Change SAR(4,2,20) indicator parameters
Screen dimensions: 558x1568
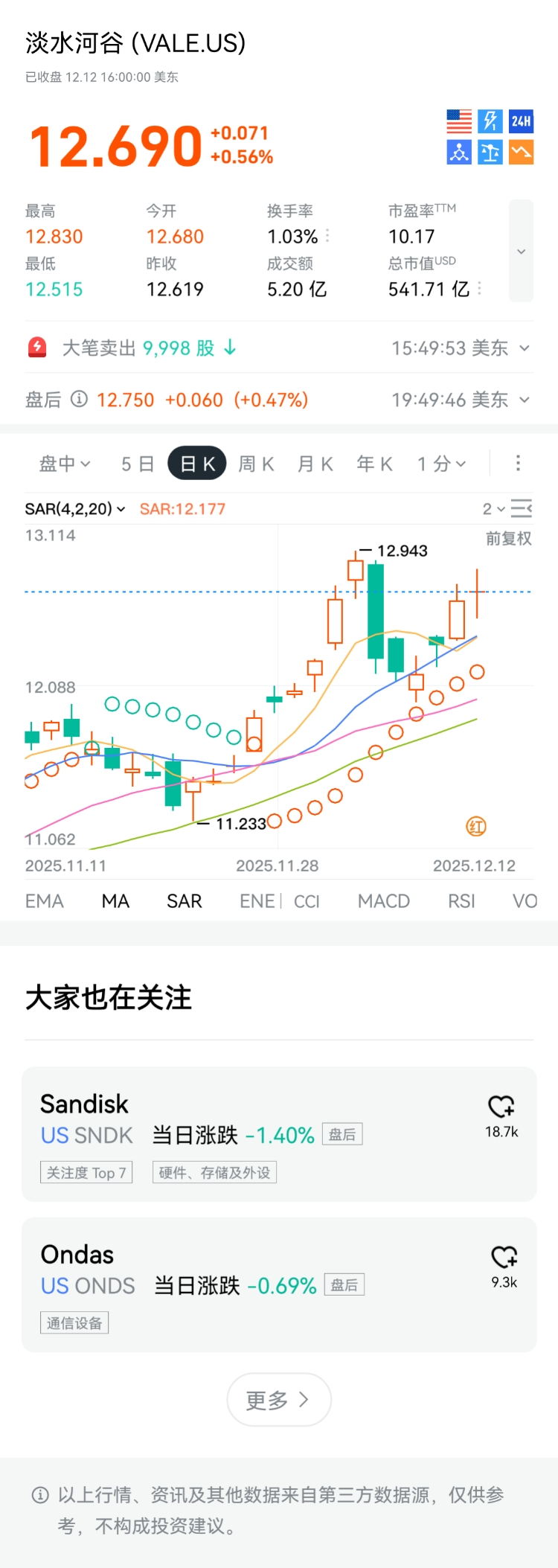pyautogui.click(x=75, y=509)
